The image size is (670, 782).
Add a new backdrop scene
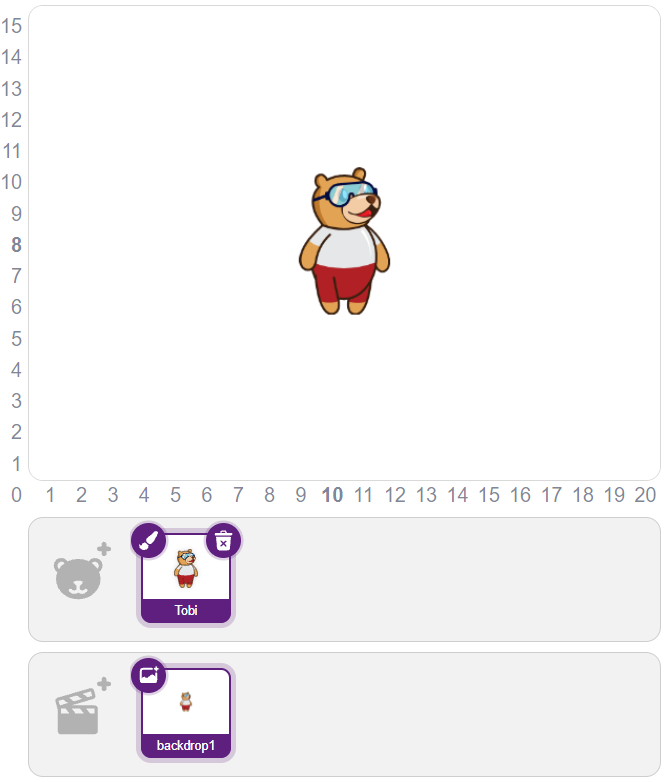pyautogui.click(x=81, y=706)
